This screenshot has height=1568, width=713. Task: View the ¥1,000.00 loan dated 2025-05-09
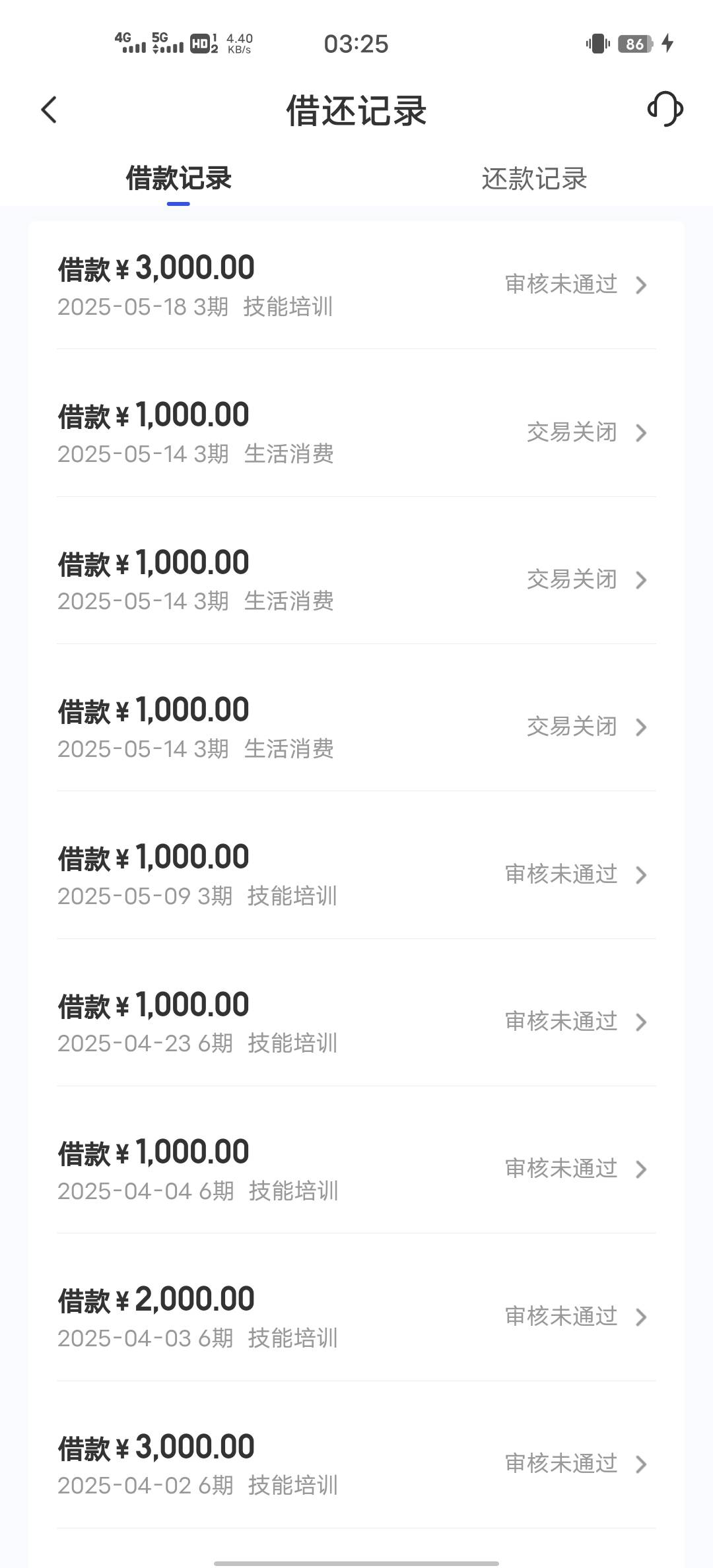(x=356, y=874)
